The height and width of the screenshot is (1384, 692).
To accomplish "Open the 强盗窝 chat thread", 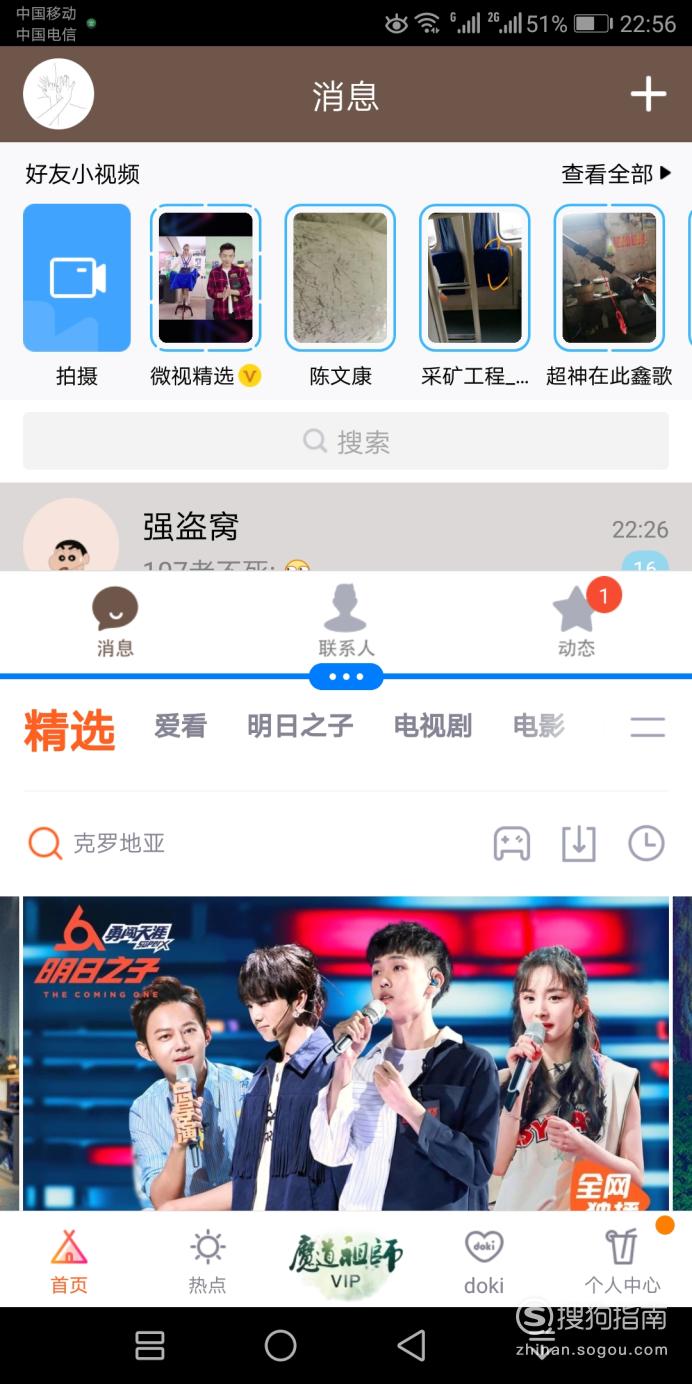I will tap(346, 527).
